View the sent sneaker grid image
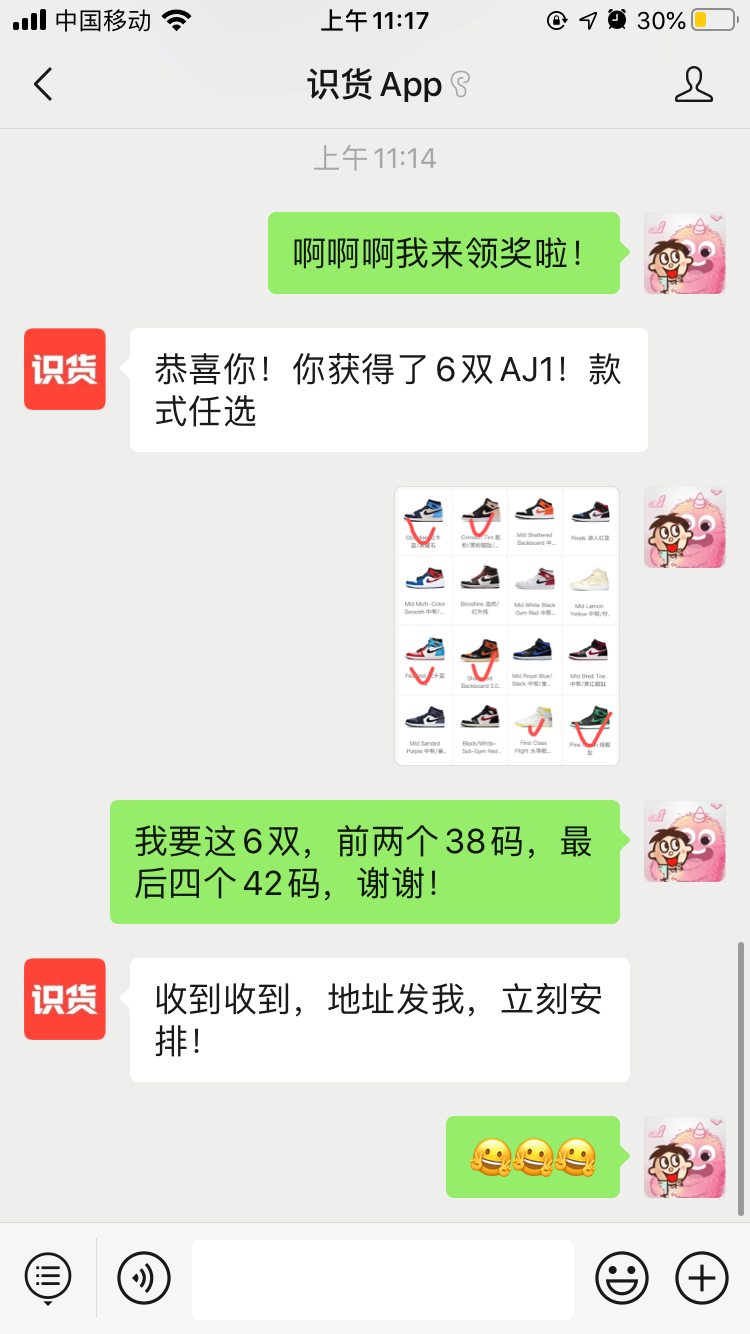The width and height of the screenshot is (750, 1334). (x=507, y=626)
